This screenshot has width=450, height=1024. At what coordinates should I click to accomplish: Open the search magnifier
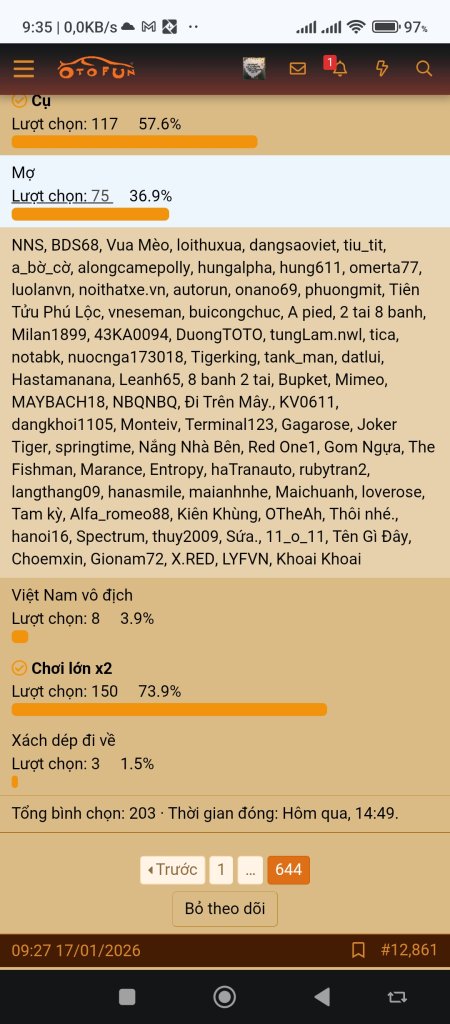424,69
